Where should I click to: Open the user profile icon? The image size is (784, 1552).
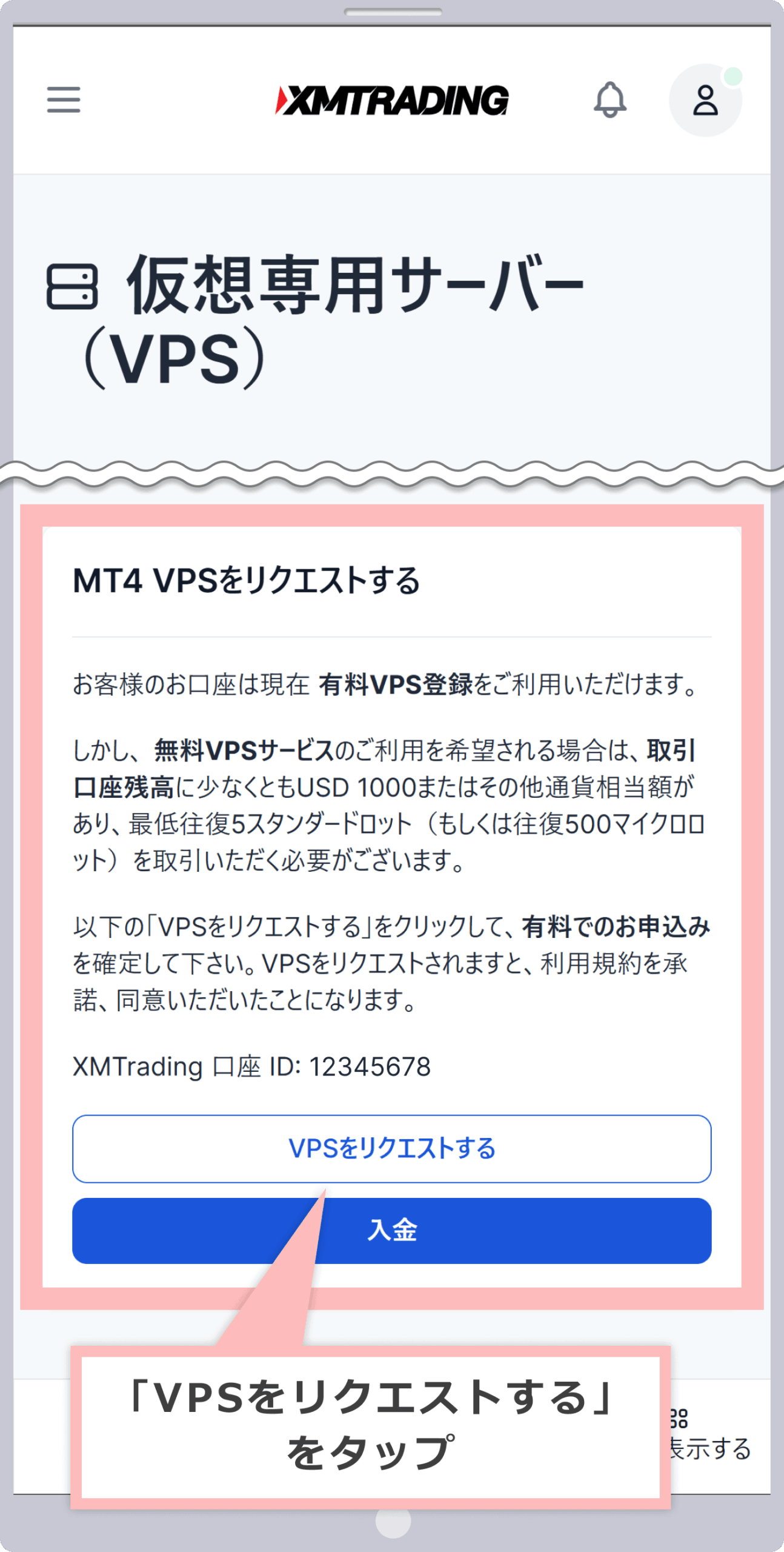[705, 101]
